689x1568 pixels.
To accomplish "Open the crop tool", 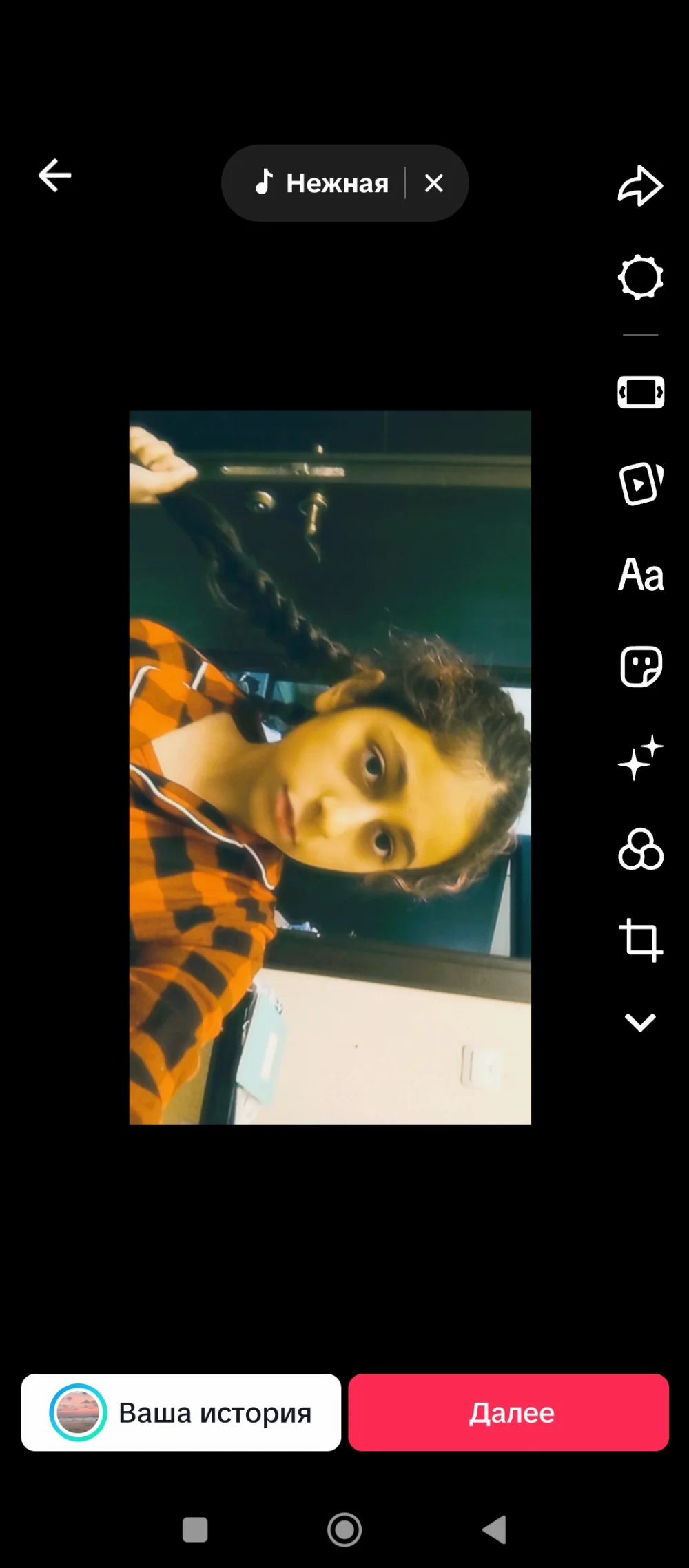I will pos(641,940).
